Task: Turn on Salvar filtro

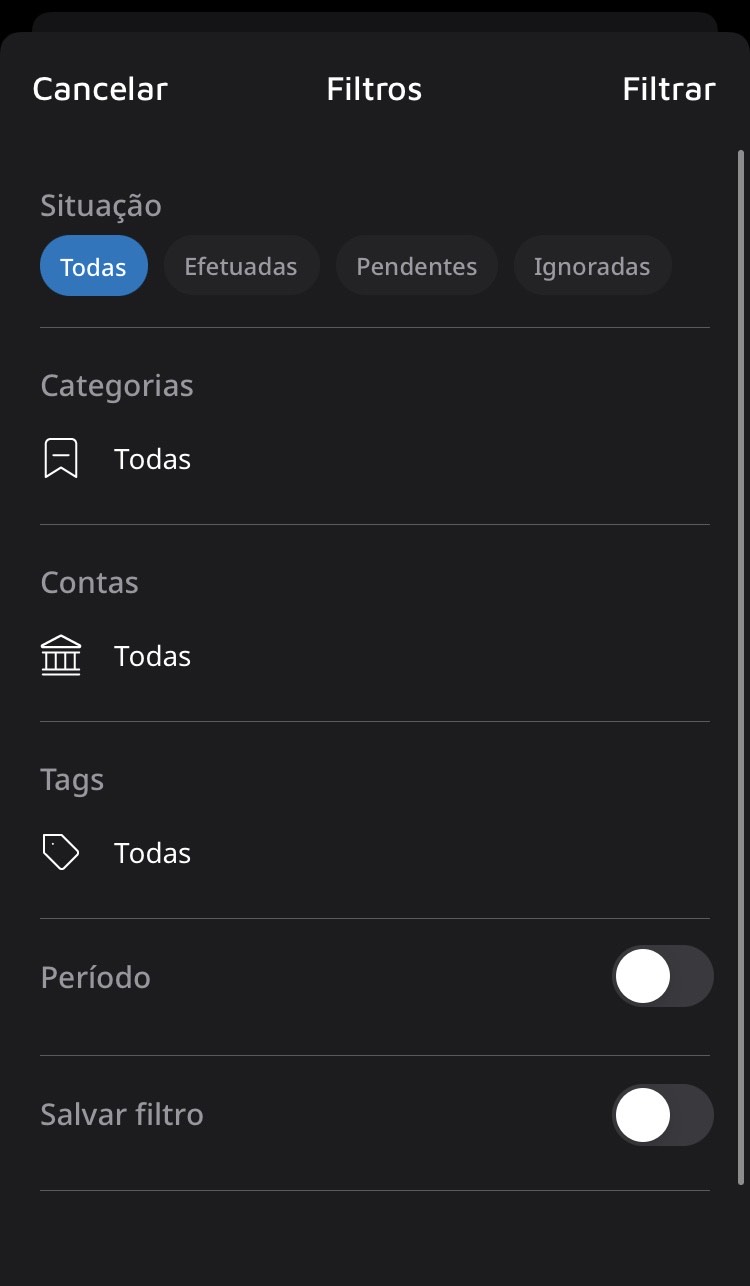Action: click(x=662, y=1115)
